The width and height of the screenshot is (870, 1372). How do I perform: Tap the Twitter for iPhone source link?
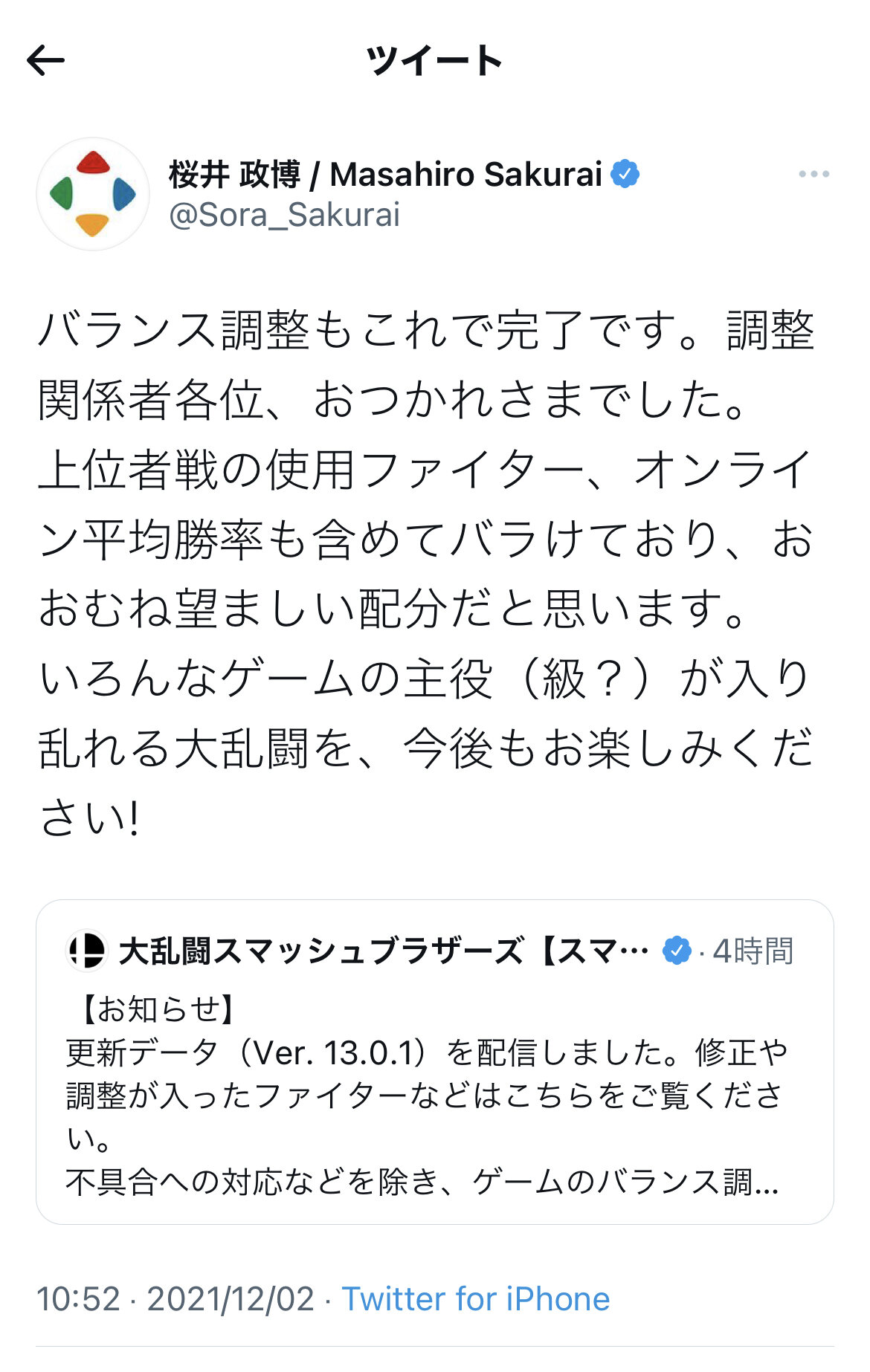click(476, 1299)
